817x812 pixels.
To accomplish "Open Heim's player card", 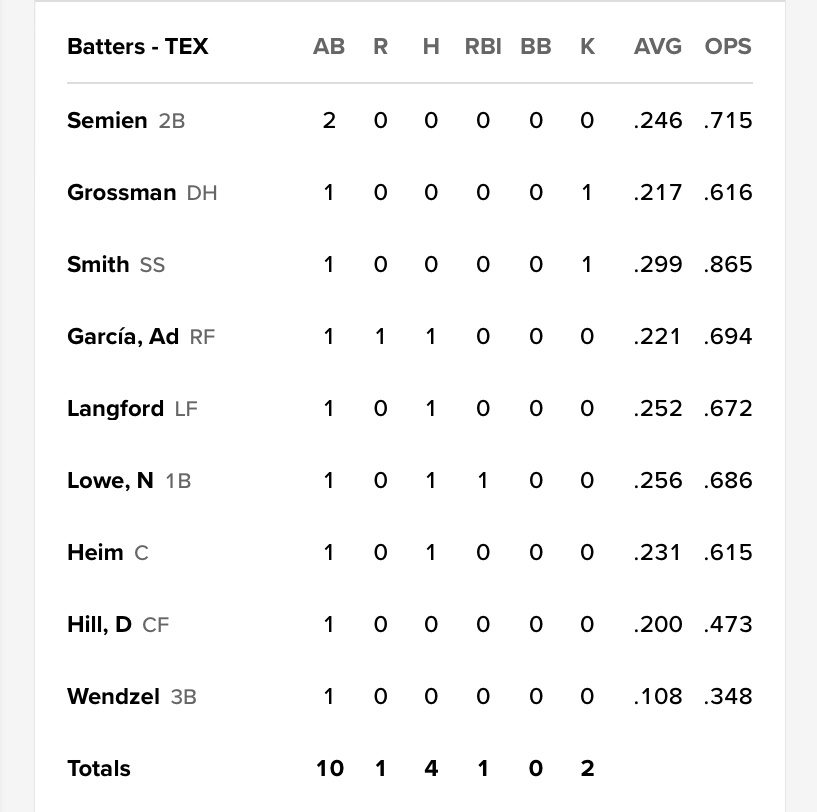I will [95, 553].
